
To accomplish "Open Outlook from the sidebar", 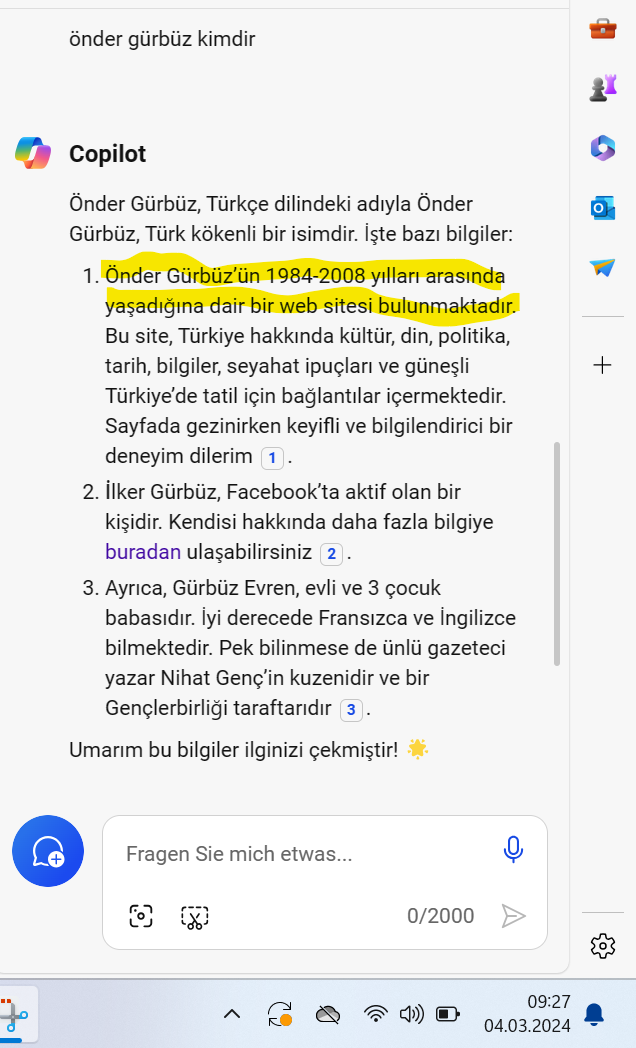I will pyautogui.click(x=602, y=208).
